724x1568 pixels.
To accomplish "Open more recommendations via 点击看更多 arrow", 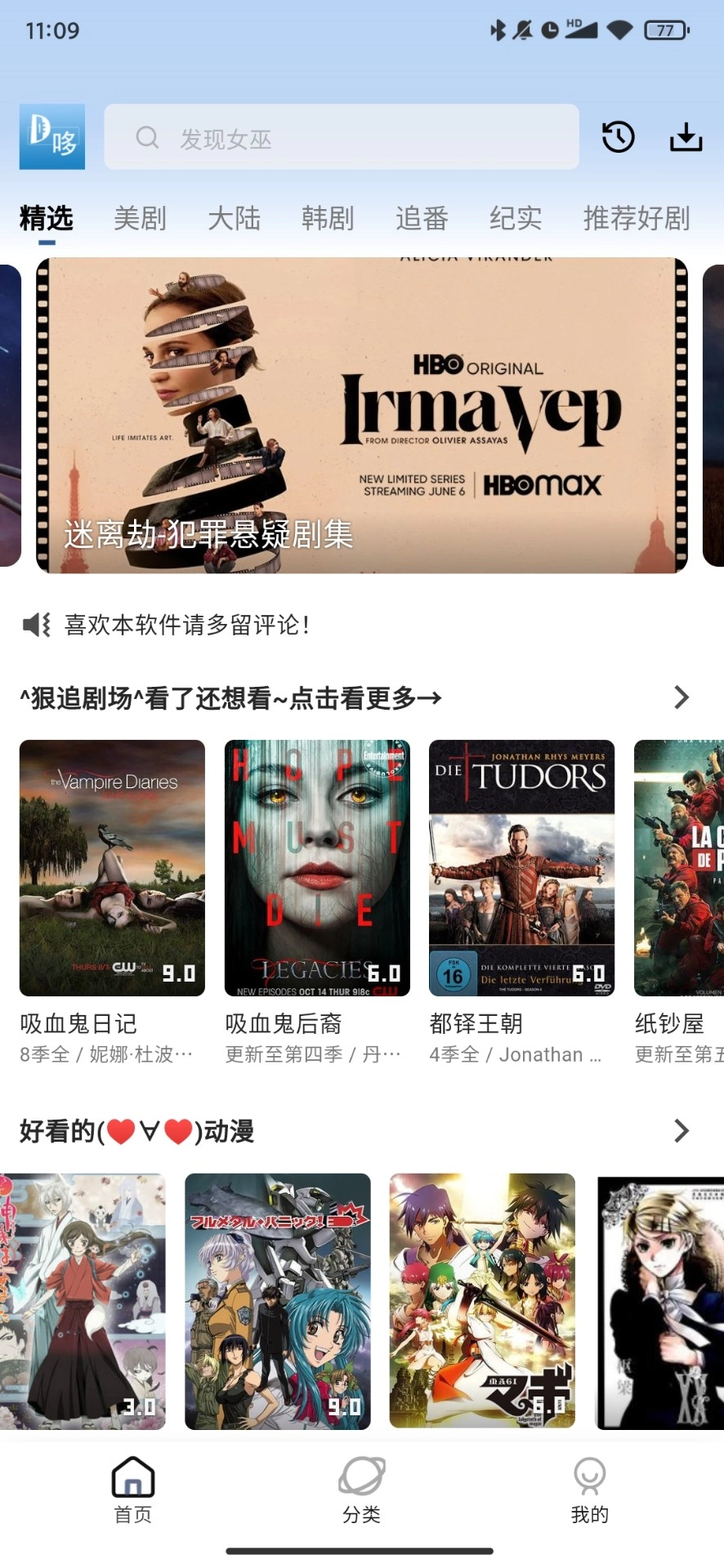I will [x=682, y=697].
